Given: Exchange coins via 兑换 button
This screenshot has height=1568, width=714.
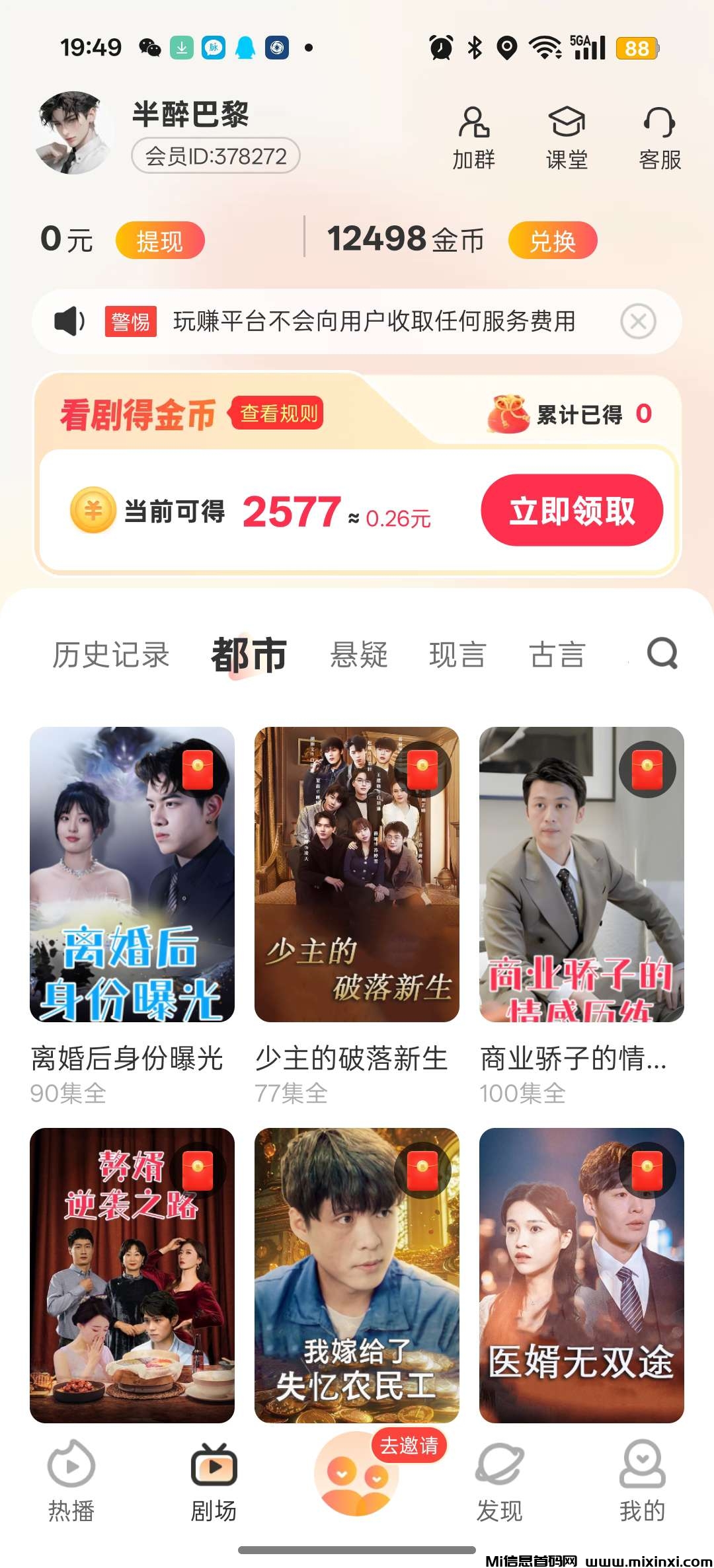Looking at the screenshot, I should pyautogui.click(x=552, y=241).
